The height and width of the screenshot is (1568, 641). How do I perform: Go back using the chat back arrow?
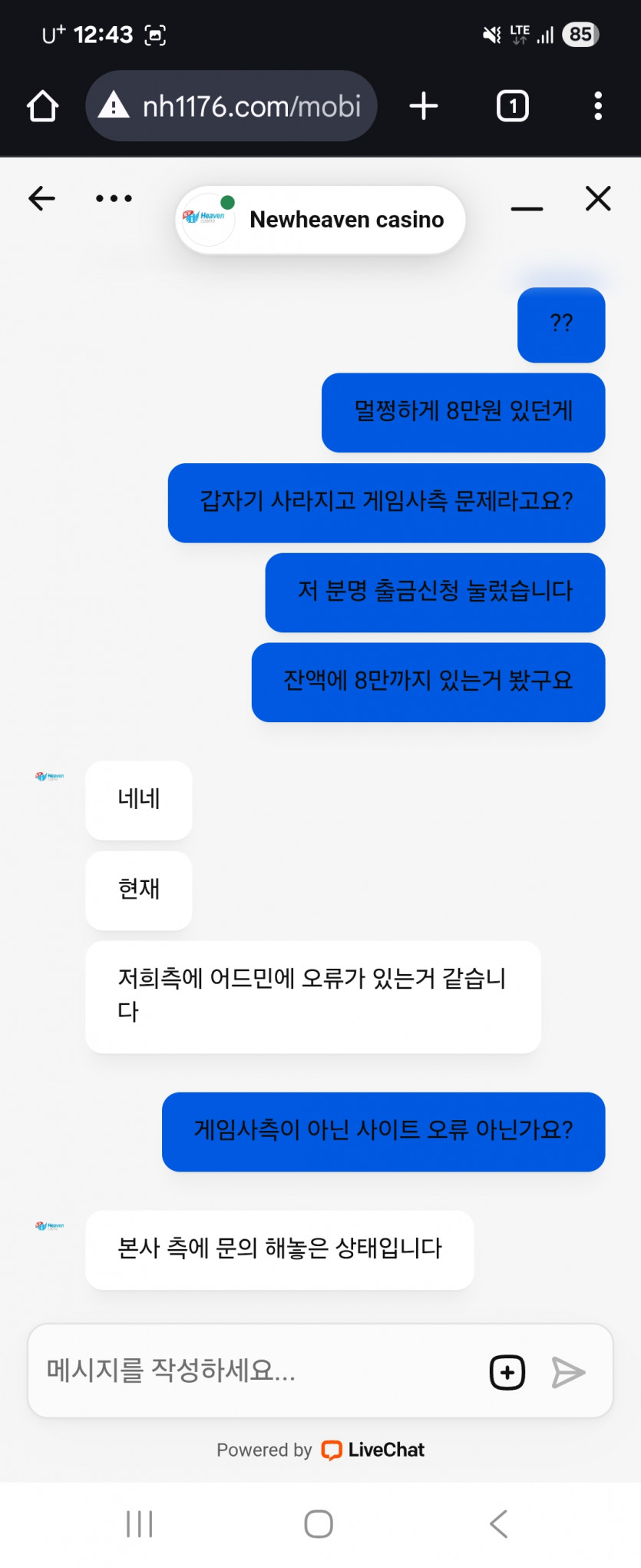tap(41, 199)
